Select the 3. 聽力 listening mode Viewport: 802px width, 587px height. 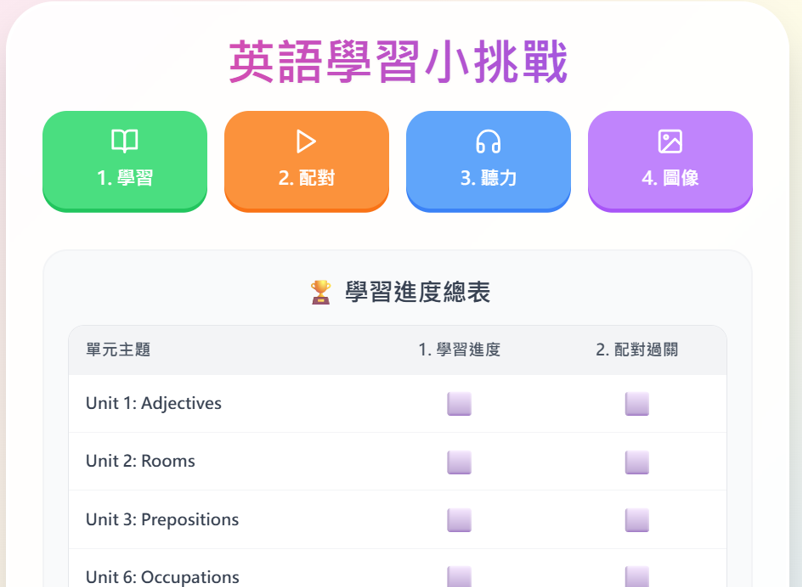point(488,161)
